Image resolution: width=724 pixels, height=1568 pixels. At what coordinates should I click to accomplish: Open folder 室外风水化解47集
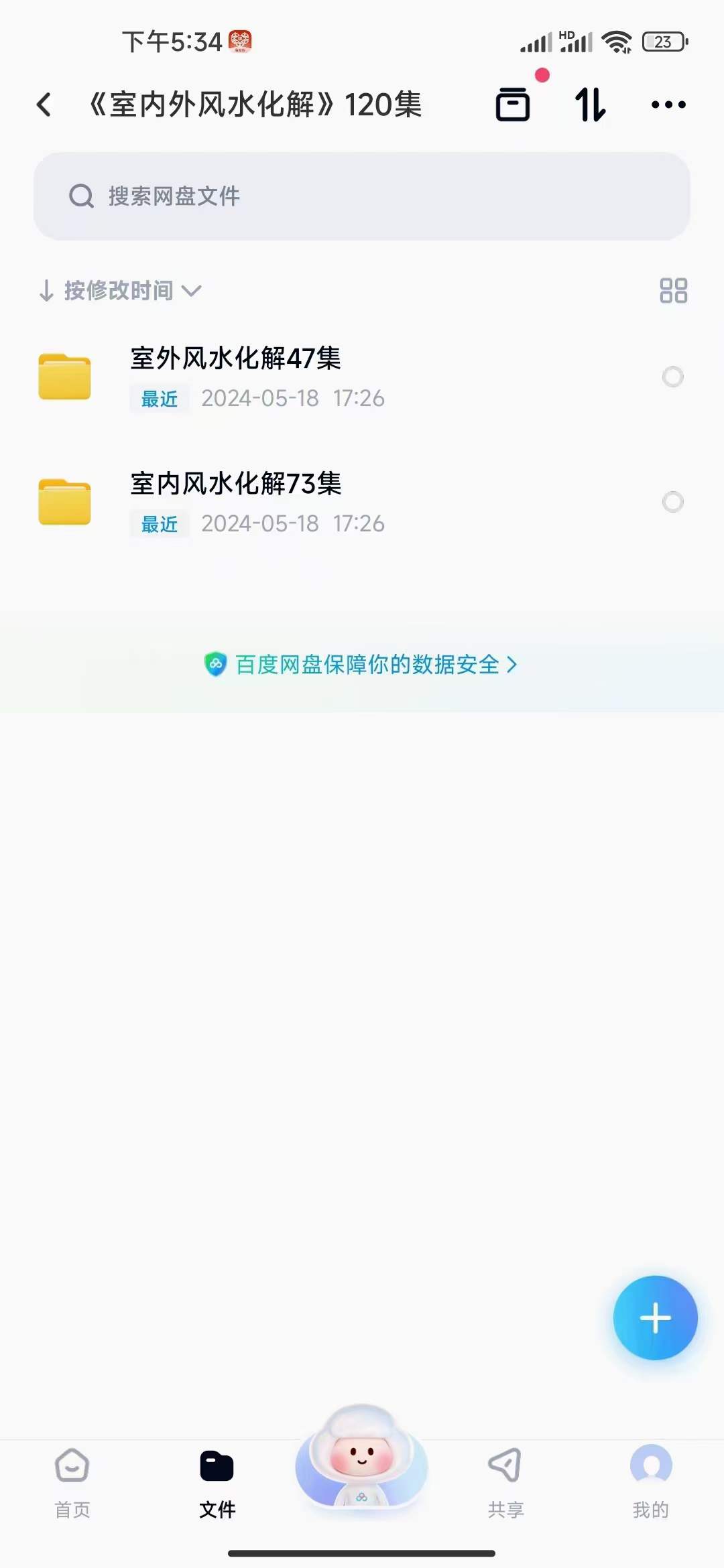[235, 375]
